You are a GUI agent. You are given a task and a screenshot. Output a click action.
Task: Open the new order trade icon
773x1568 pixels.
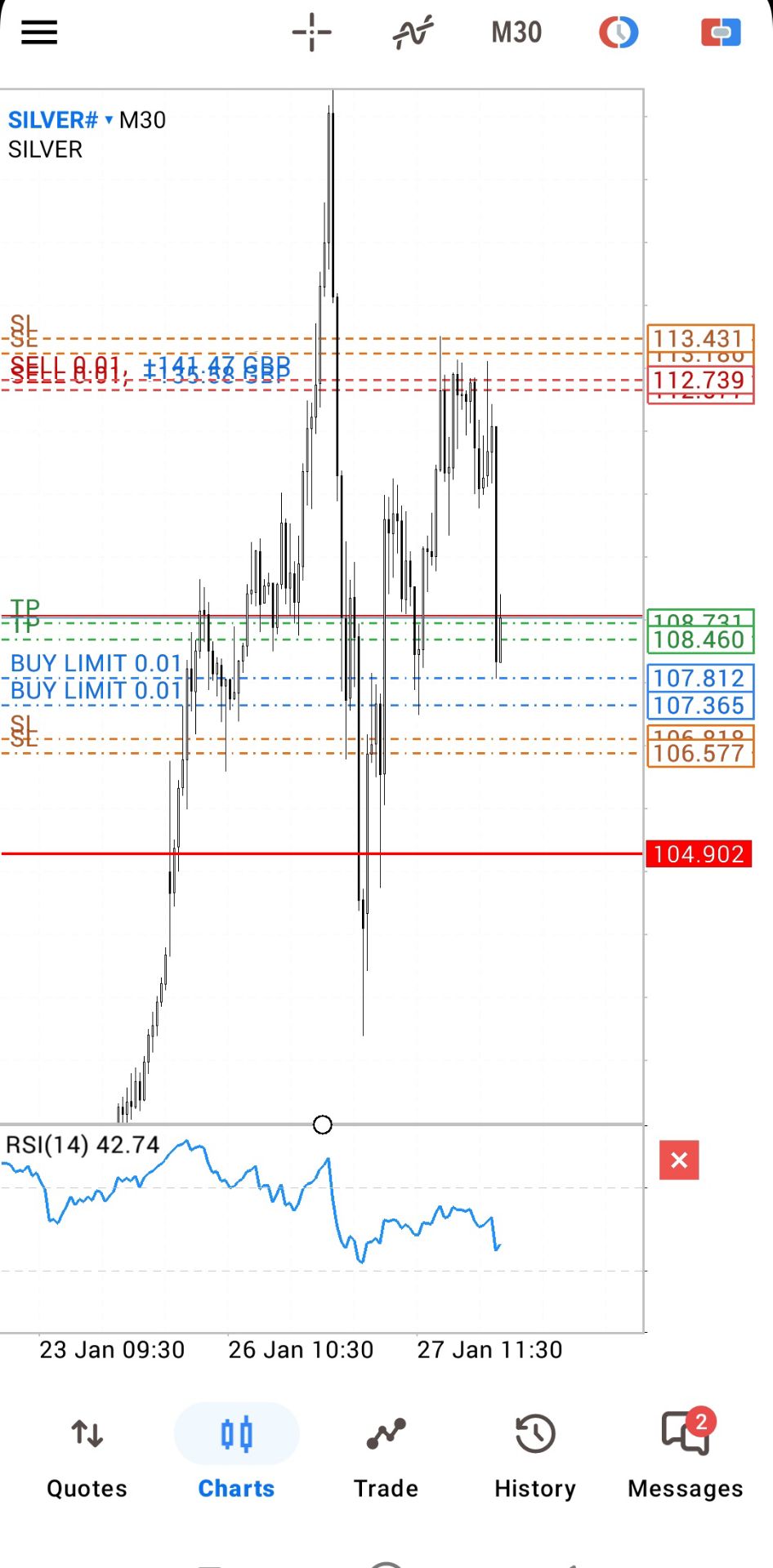(721, 33)
